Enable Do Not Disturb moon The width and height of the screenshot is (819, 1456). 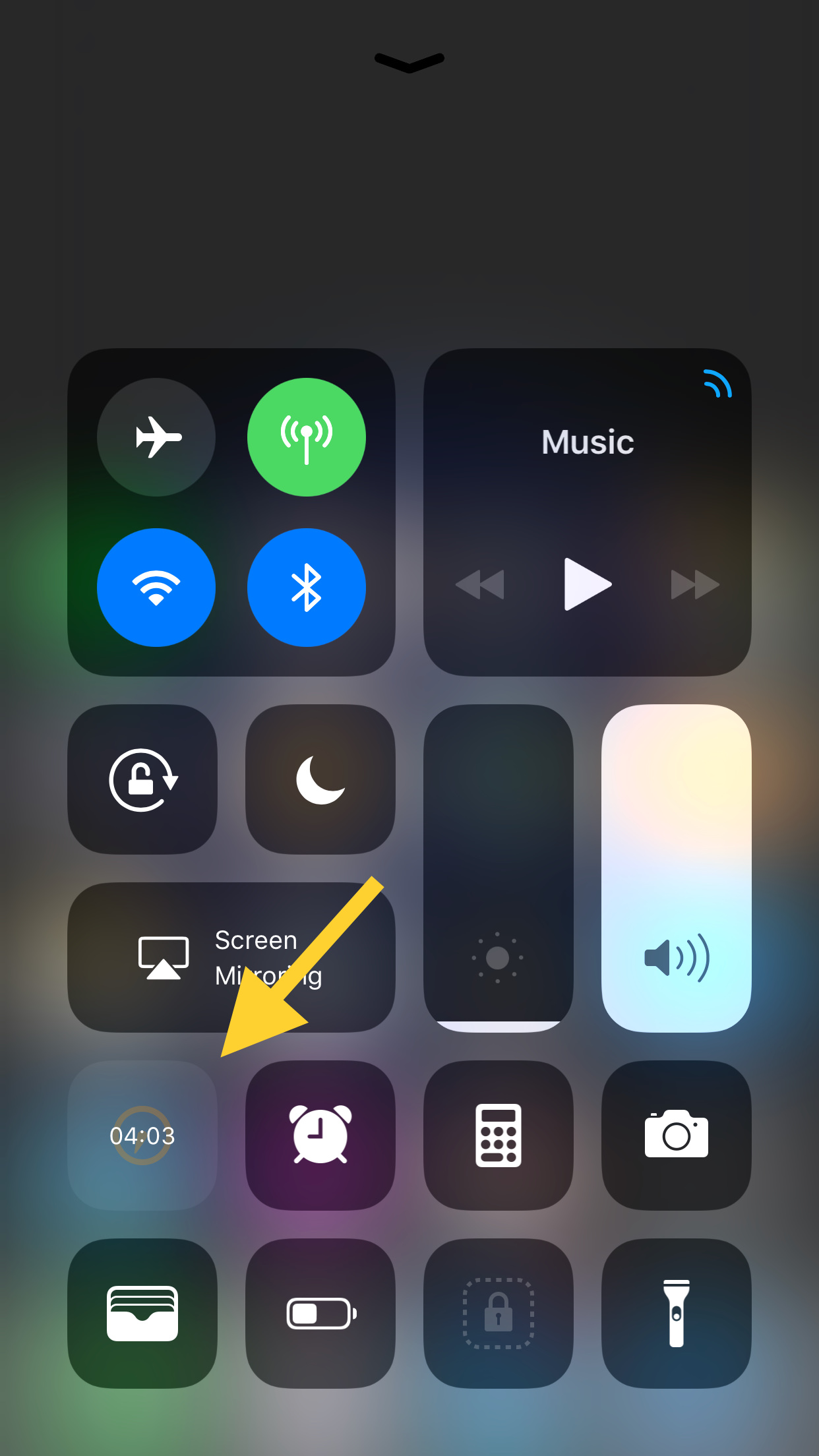tap(320, 779)
